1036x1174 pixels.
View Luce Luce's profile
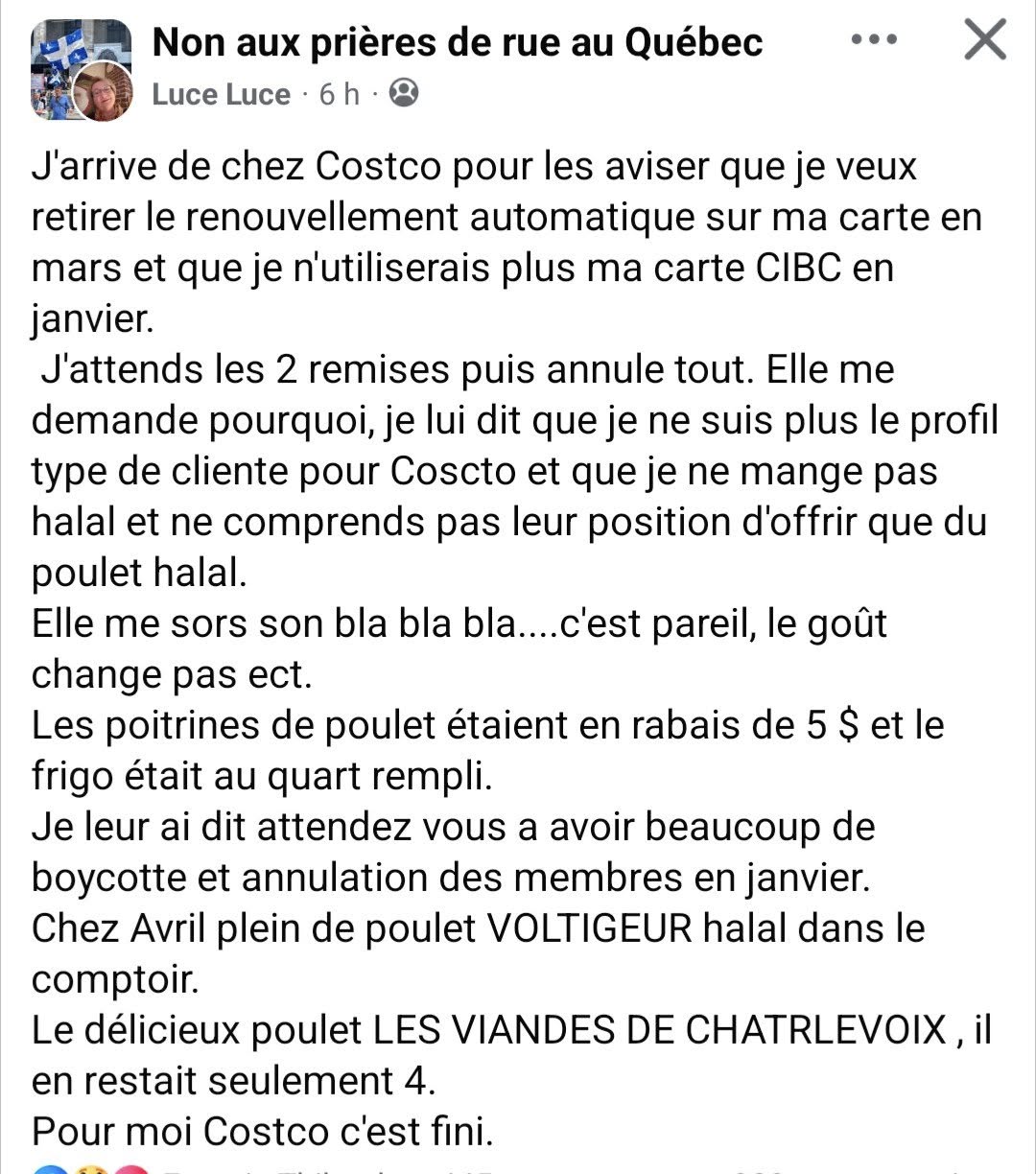(221, 94)
